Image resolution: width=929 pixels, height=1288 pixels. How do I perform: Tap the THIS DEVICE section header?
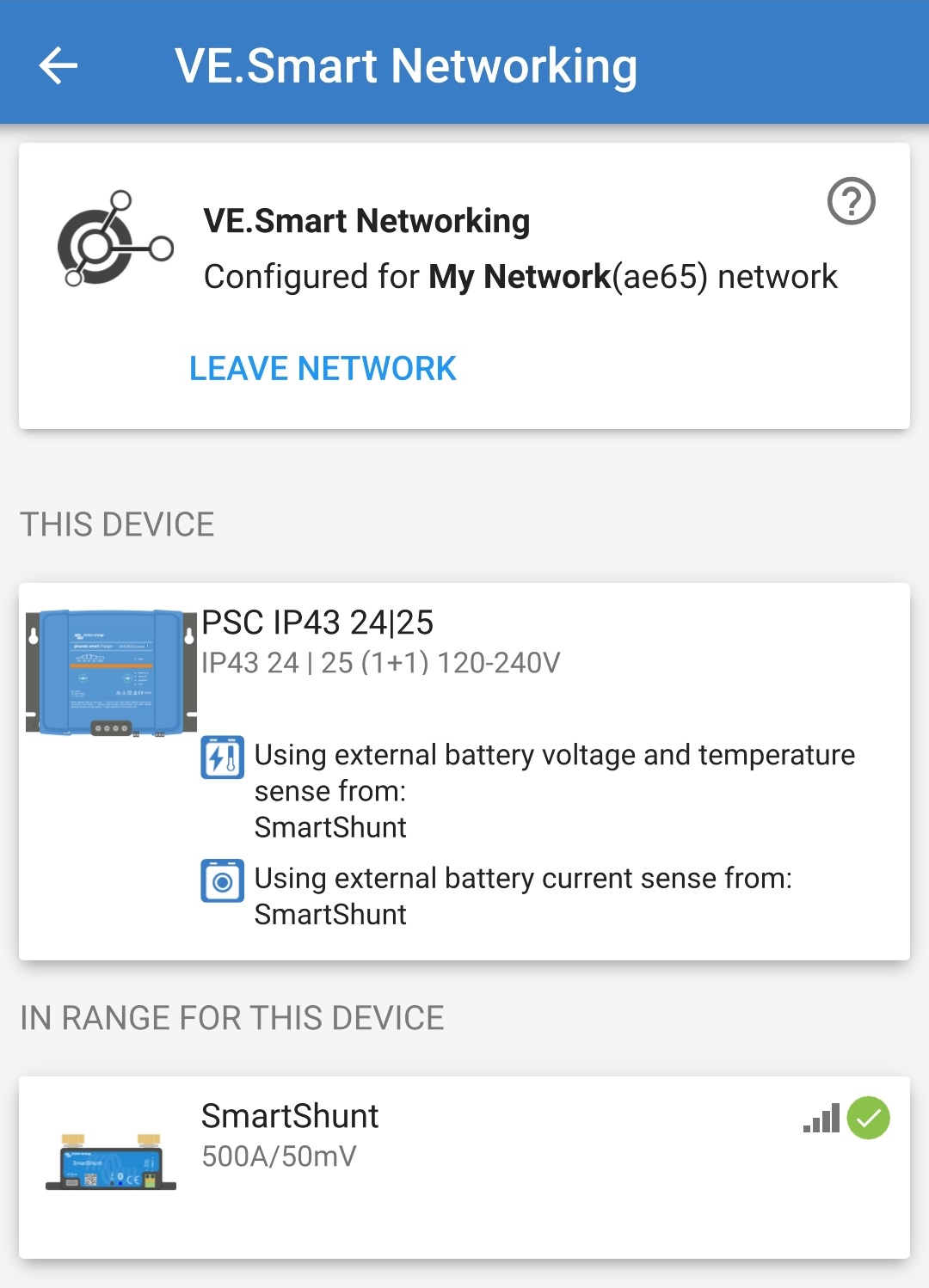click(x=116, y=524)
